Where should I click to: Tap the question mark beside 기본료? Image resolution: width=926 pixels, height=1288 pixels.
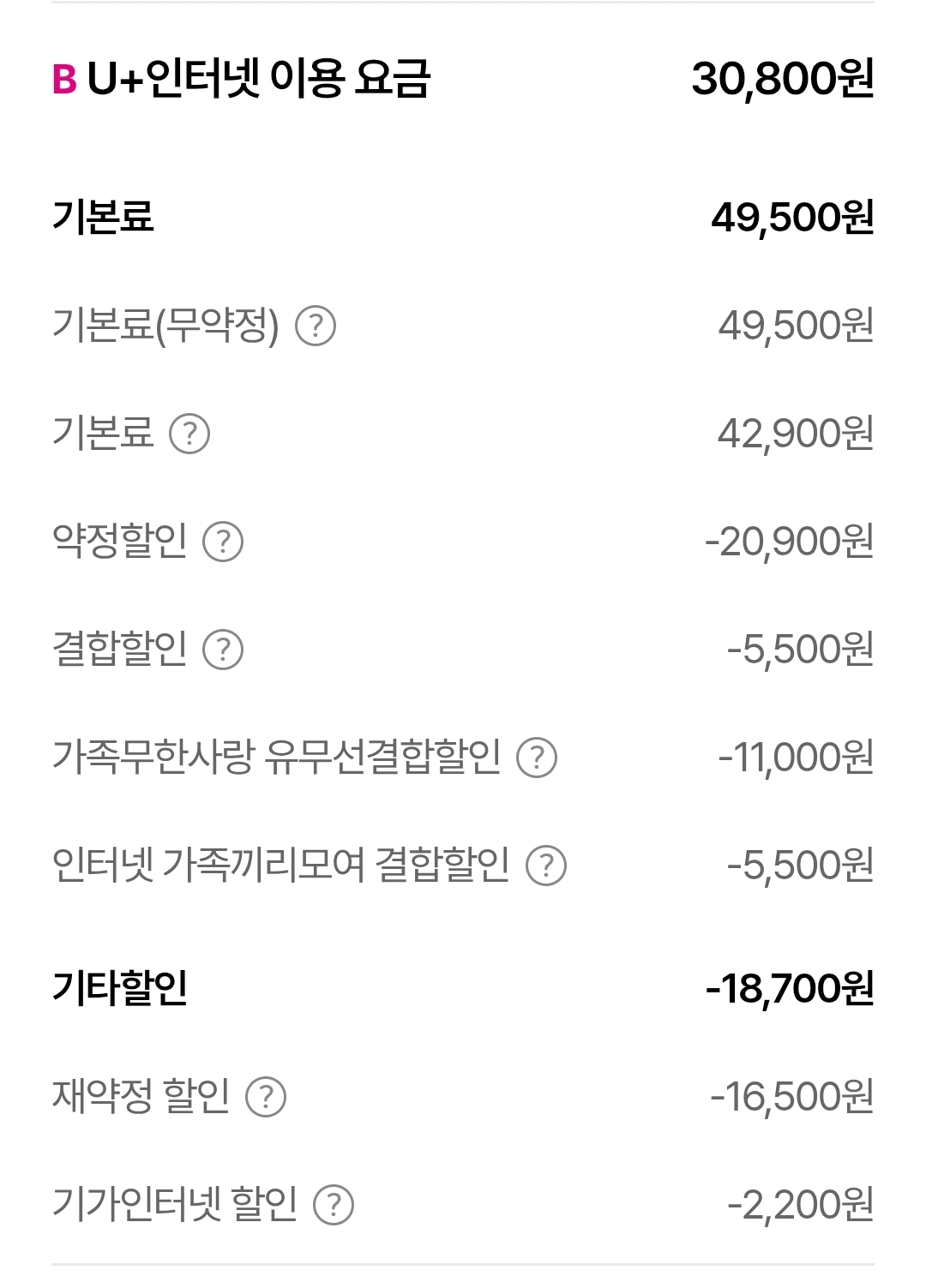[189, 434]
